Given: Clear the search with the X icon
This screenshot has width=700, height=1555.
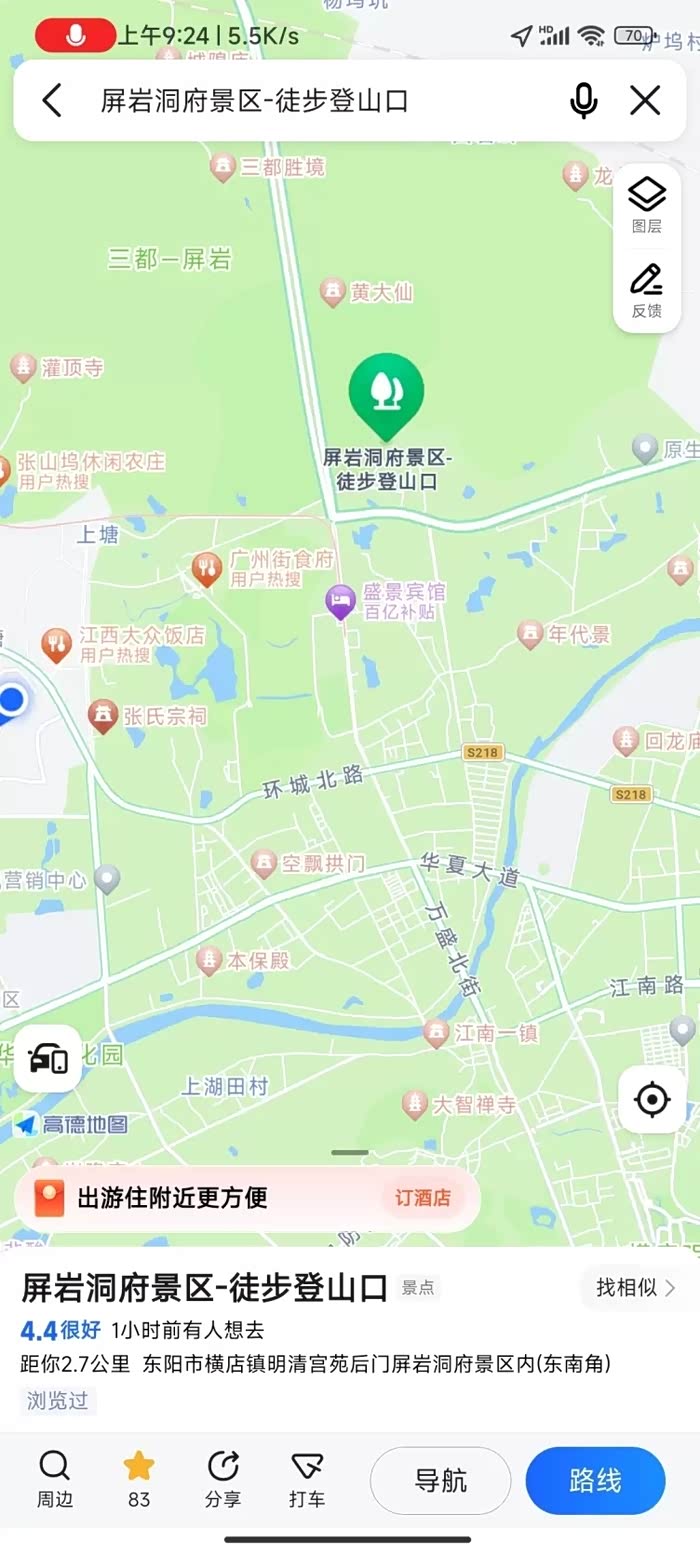Looking at the screenshot, I should click(645, 100).
